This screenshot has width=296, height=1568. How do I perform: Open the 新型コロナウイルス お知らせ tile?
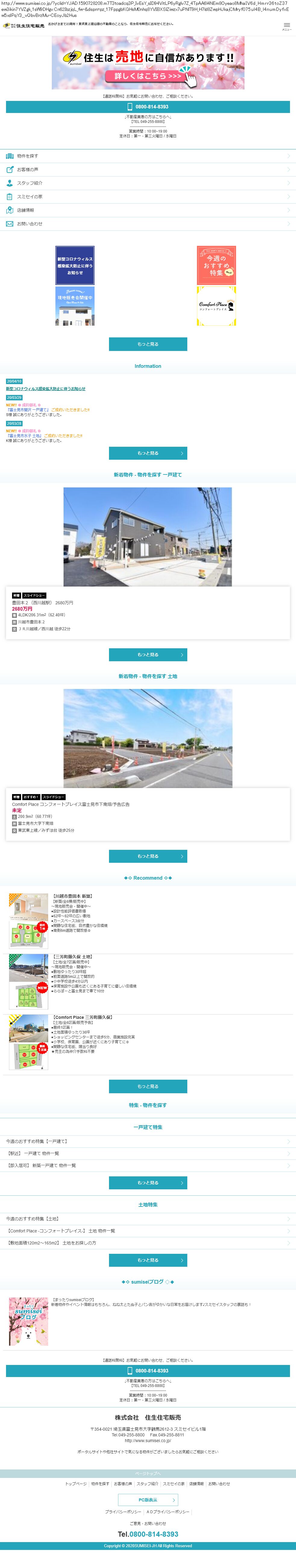(75, 265)
